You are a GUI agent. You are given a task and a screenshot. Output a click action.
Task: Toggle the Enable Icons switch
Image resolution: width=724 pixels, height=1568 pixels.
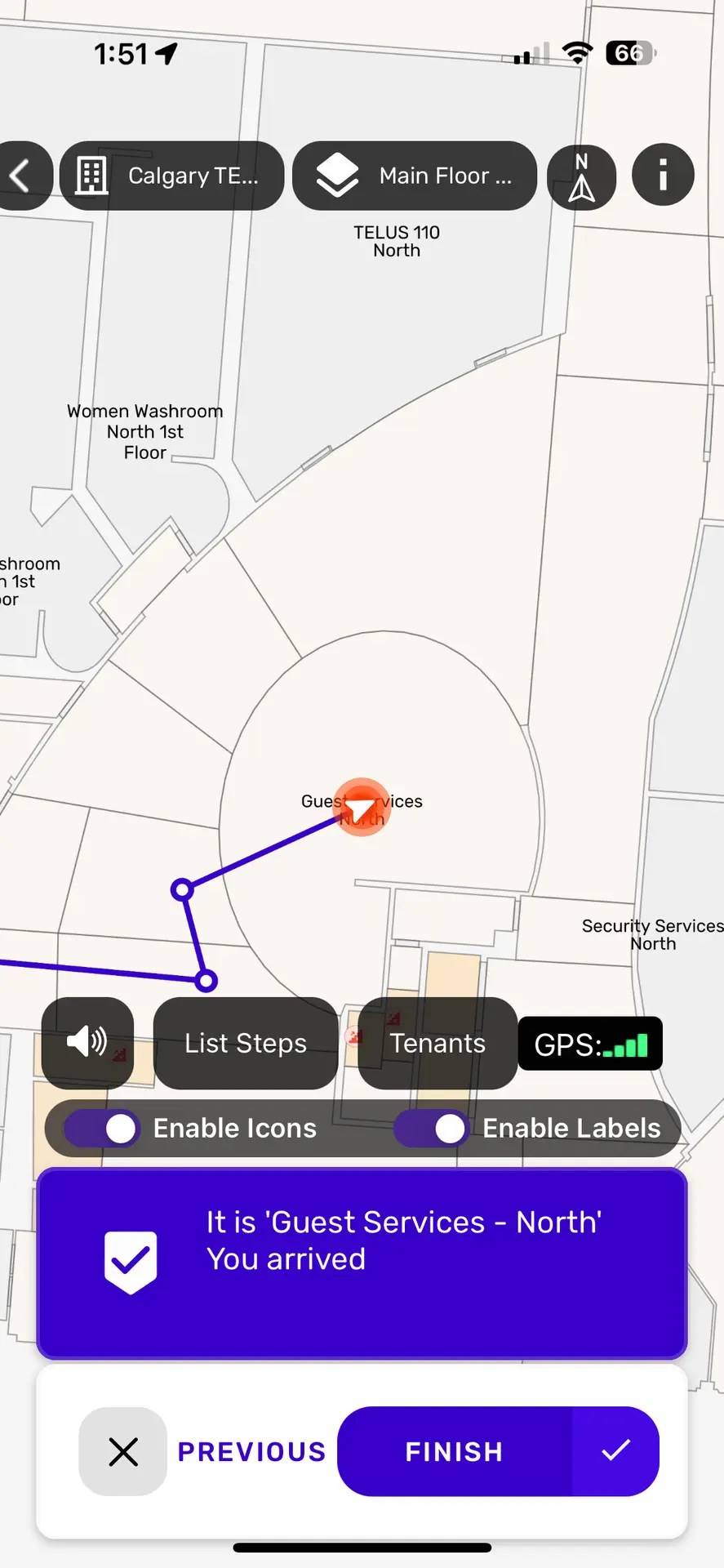click(x=104, y=1129)
